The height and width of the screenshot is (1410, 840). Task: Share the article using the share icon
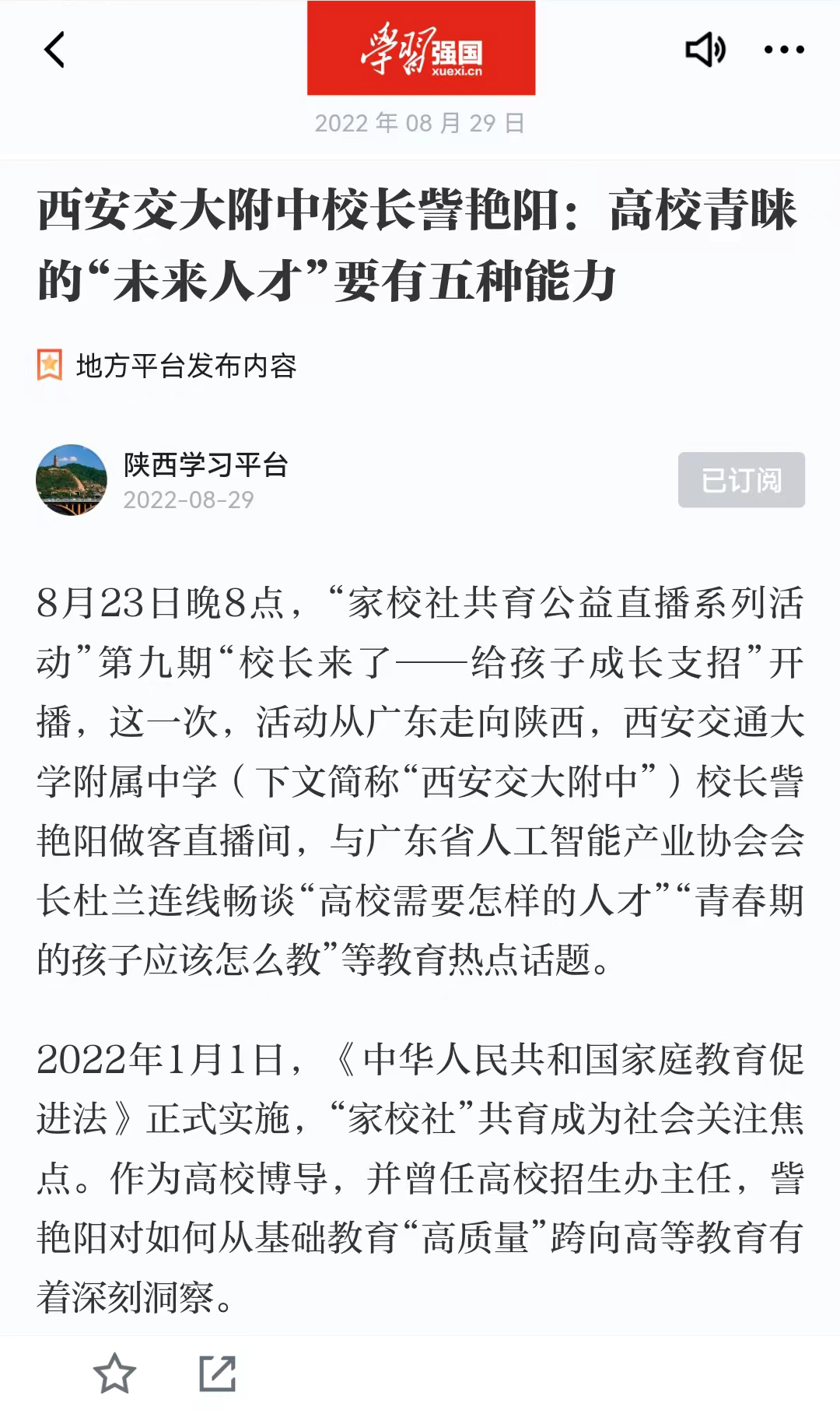218,1373
